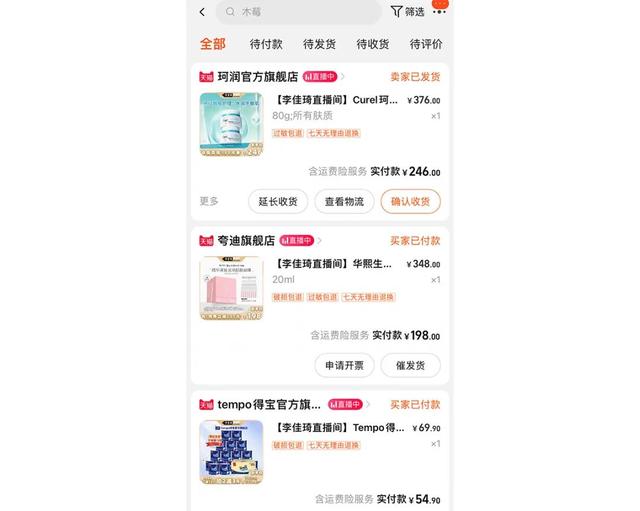This screenshot has height=511, width=640.
Task: Select 延长收货 for the 珂润 order
Action: coord(278,201)
